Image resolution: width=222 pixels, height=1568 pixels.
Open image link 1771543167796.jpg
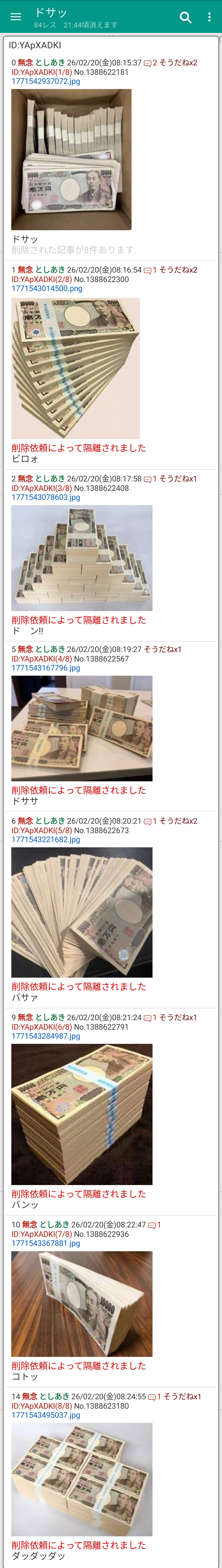[x=46, y=668]
